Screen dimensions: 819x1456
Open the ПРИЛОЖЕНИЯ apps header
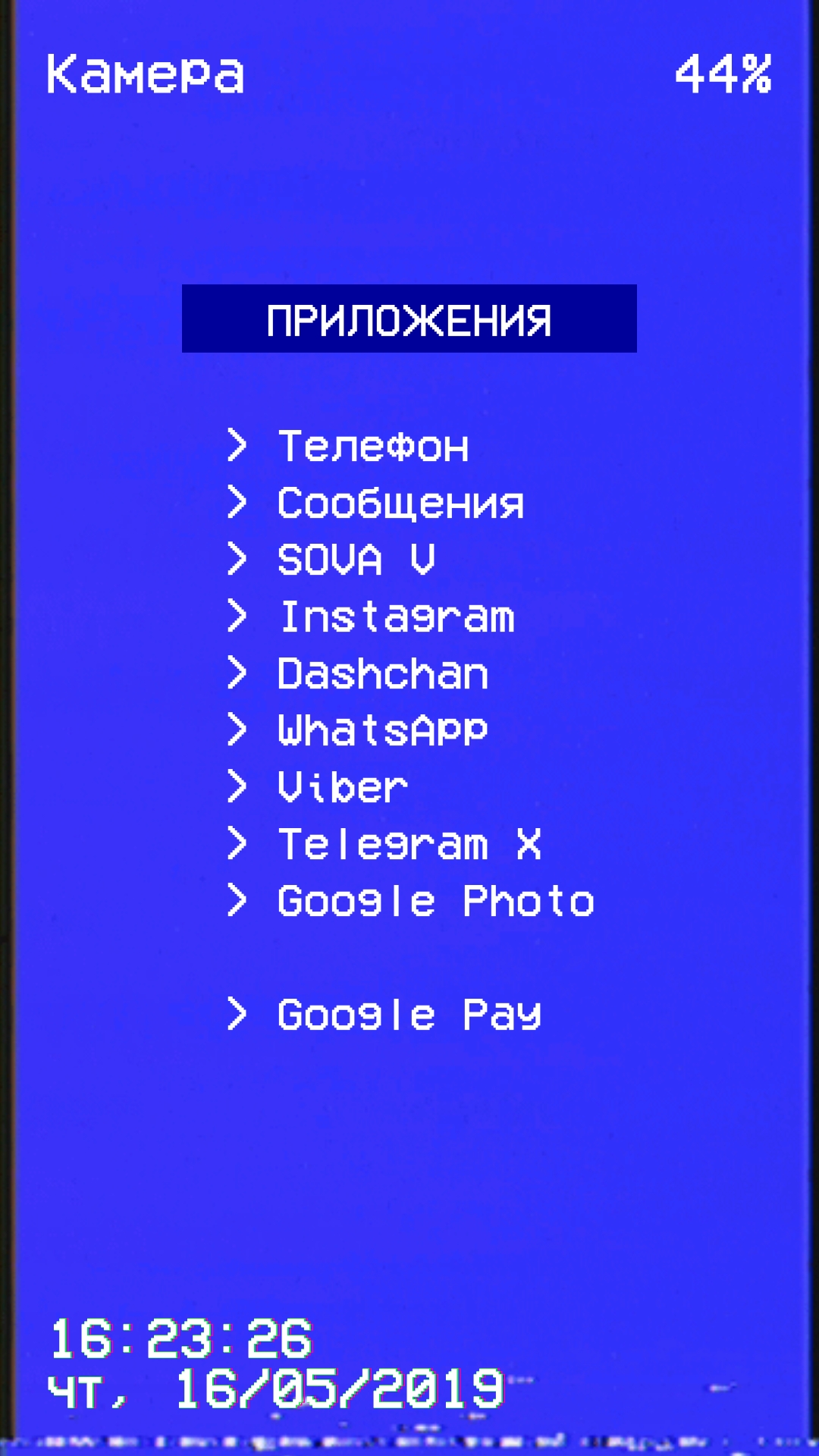(409, 318)
